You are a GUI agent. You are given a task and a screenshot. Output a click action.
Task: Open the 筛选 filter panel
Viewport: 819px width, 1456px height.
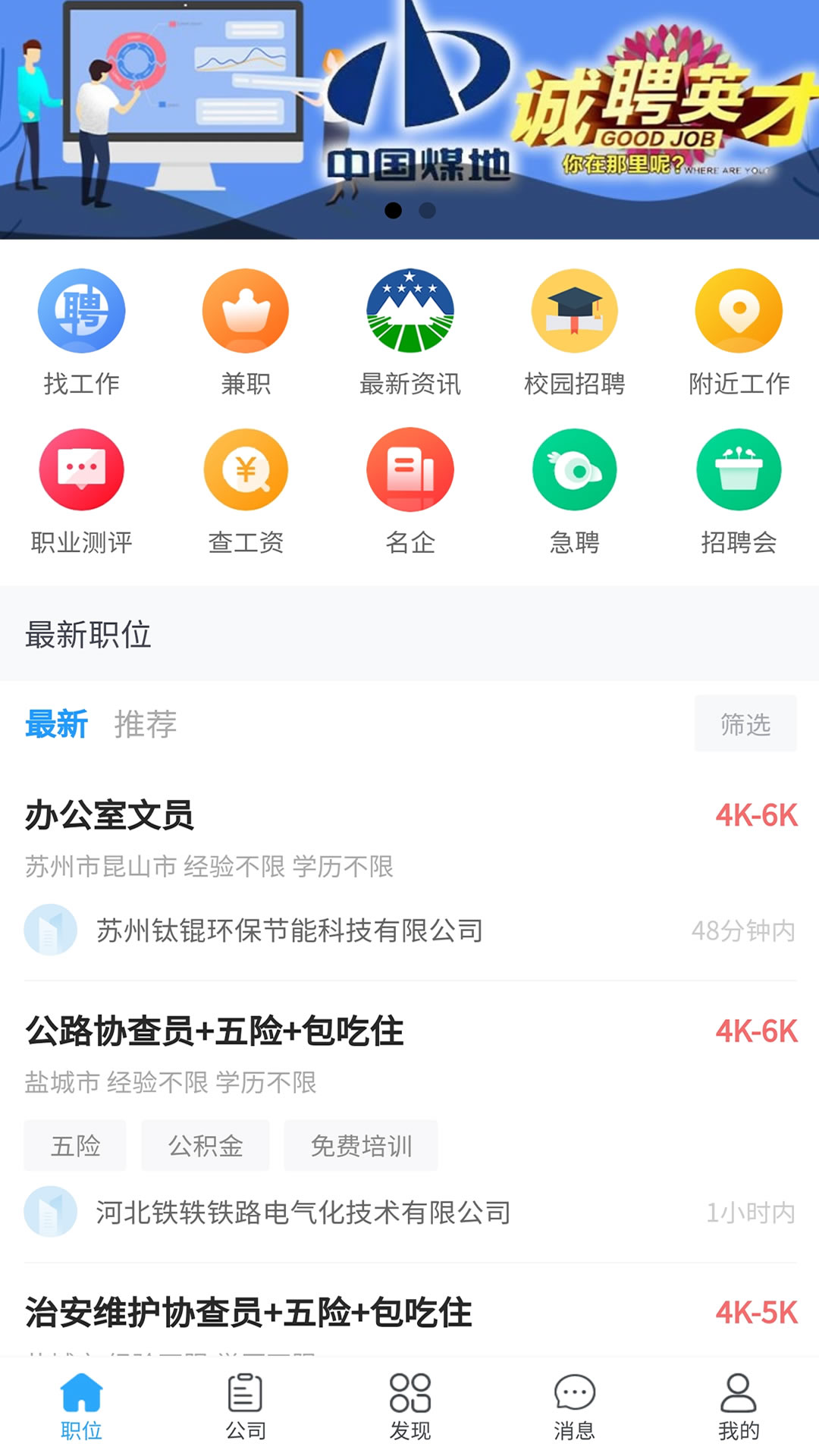click(746, 724)
